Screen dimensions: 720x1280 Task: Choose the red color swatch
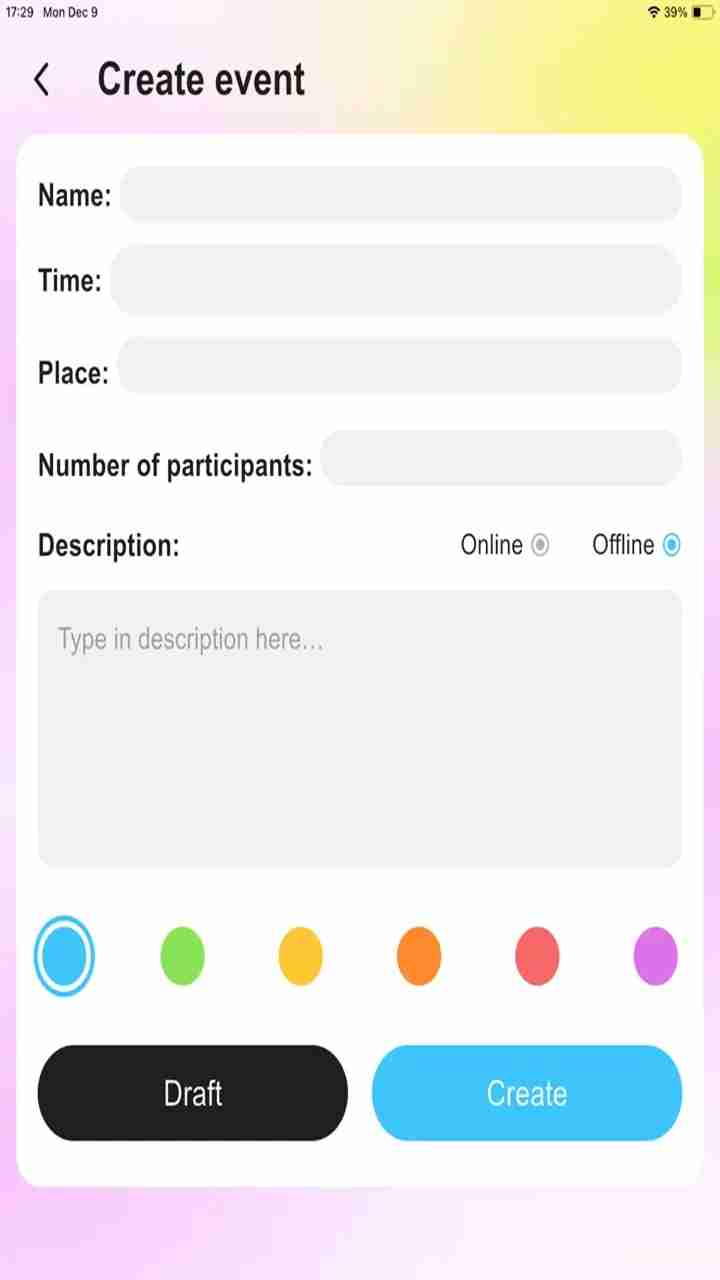tap(537, 956)
